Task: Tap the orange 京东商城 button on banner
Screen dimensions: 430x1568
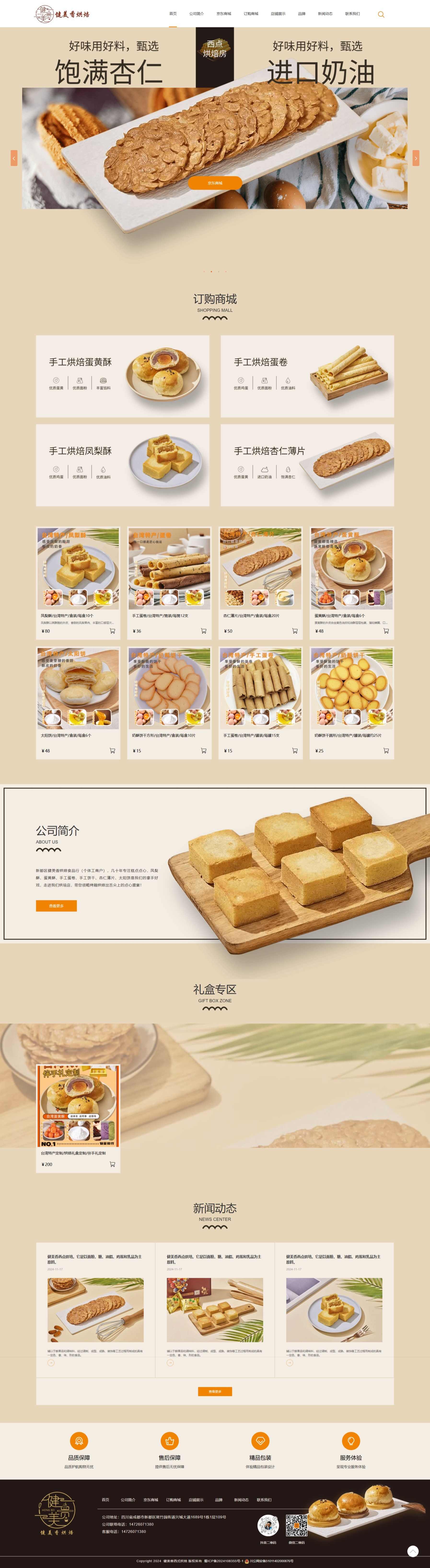Action: click(x=215, y=183)
